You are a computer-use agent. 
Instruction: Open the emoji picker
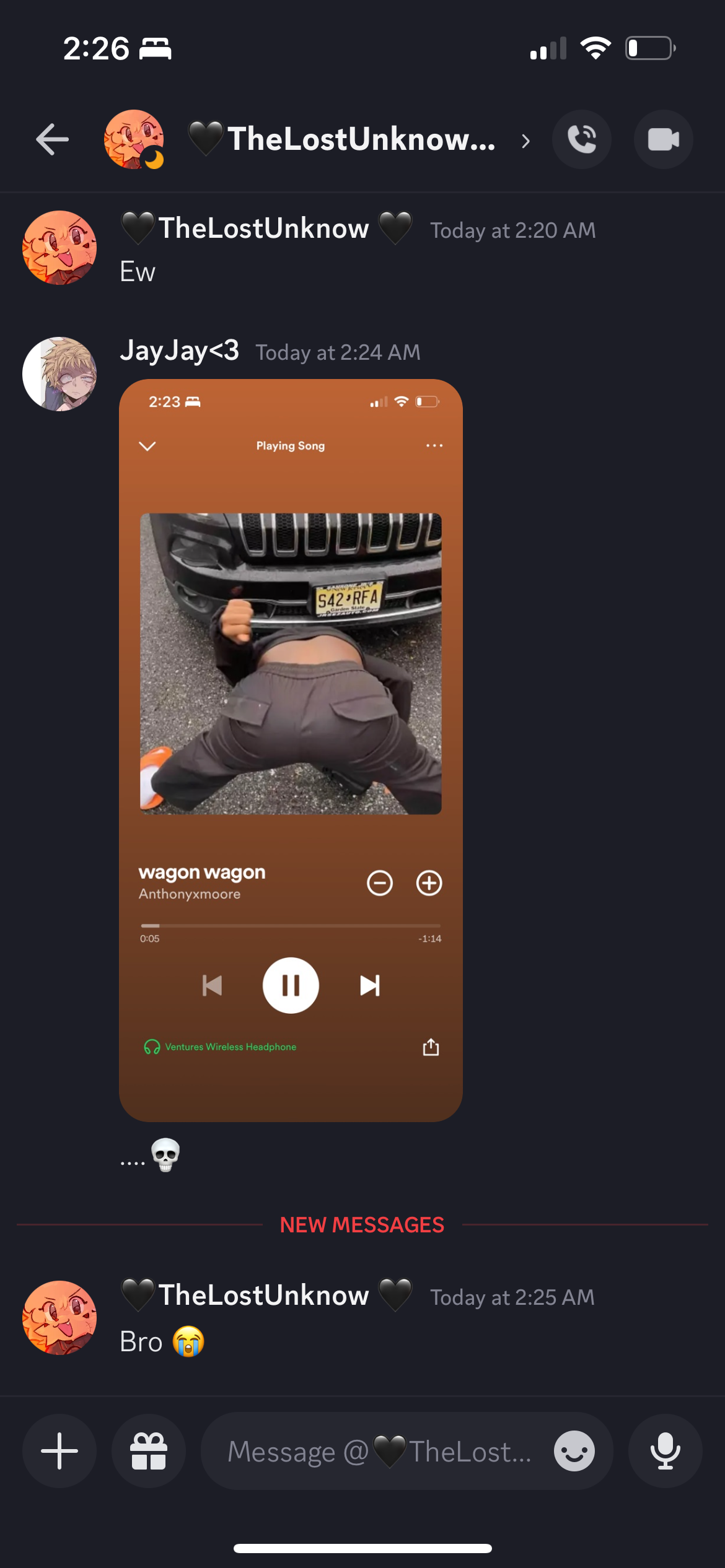(x=574, y=1451)
